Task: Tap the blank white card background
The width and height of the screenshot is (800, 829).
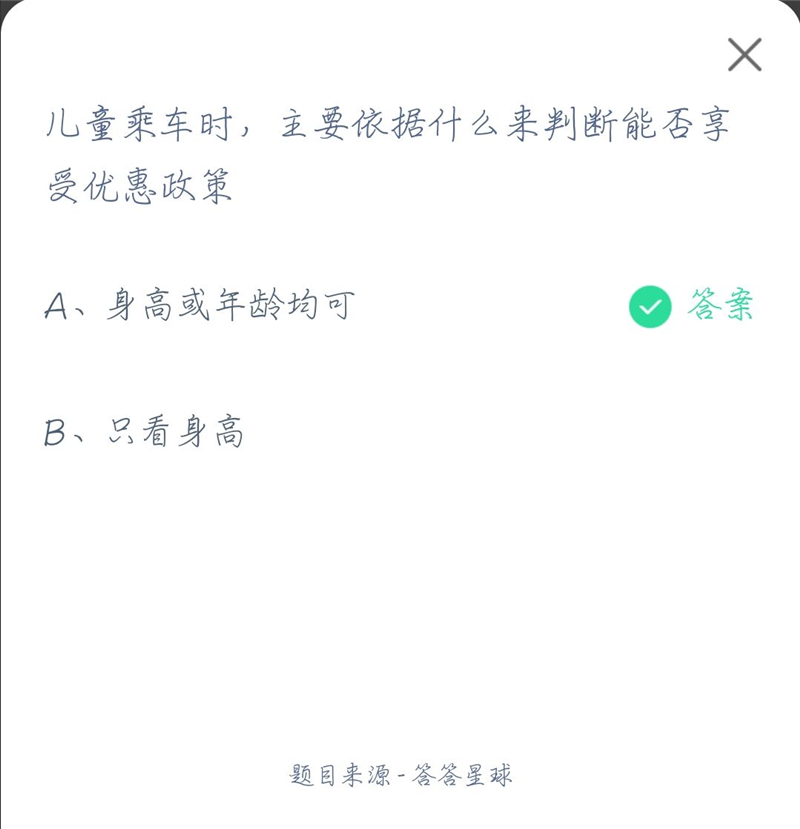Action: tap(400, 600)
